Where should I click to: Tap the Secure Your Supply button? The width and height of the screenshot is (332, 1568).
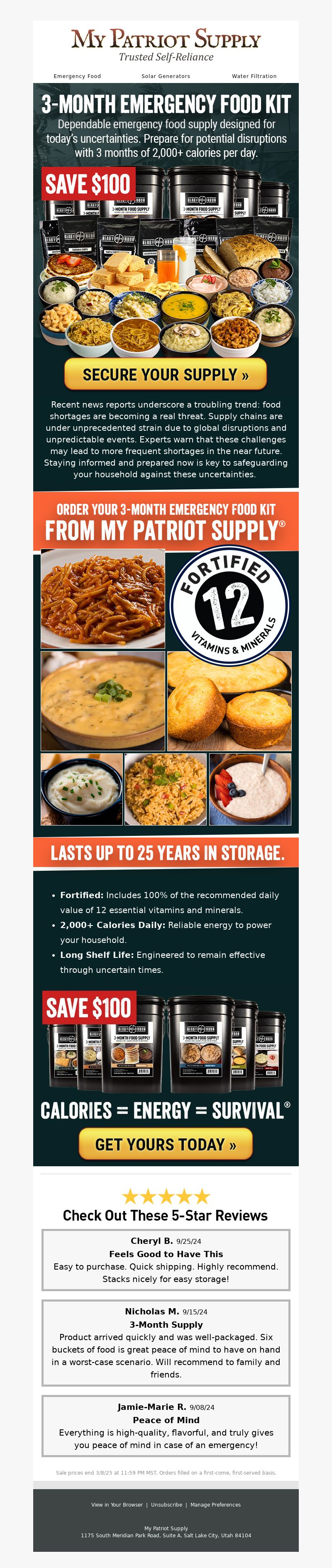tap(166, 374)
